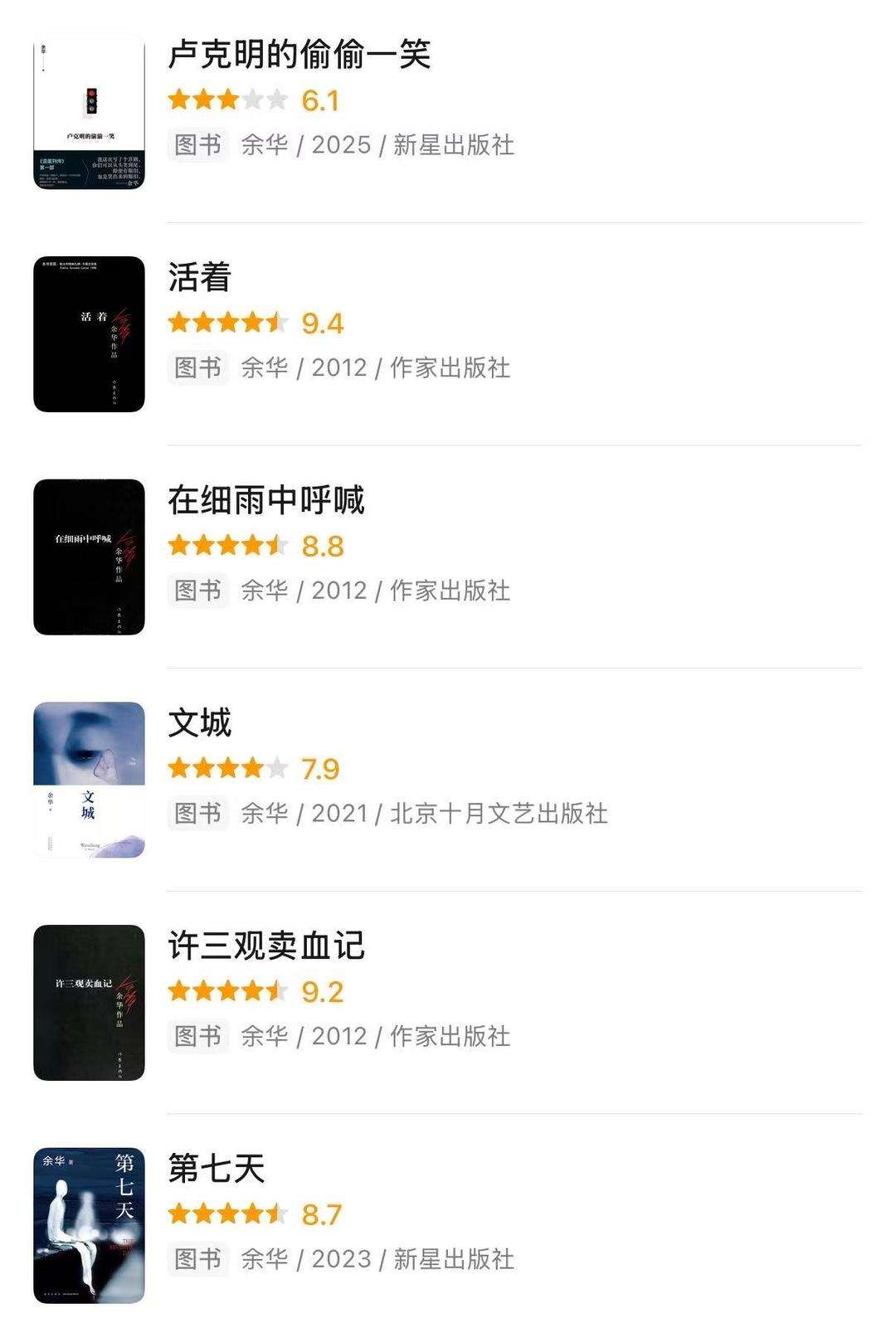View details for 活着

click(x=199, y=278)
